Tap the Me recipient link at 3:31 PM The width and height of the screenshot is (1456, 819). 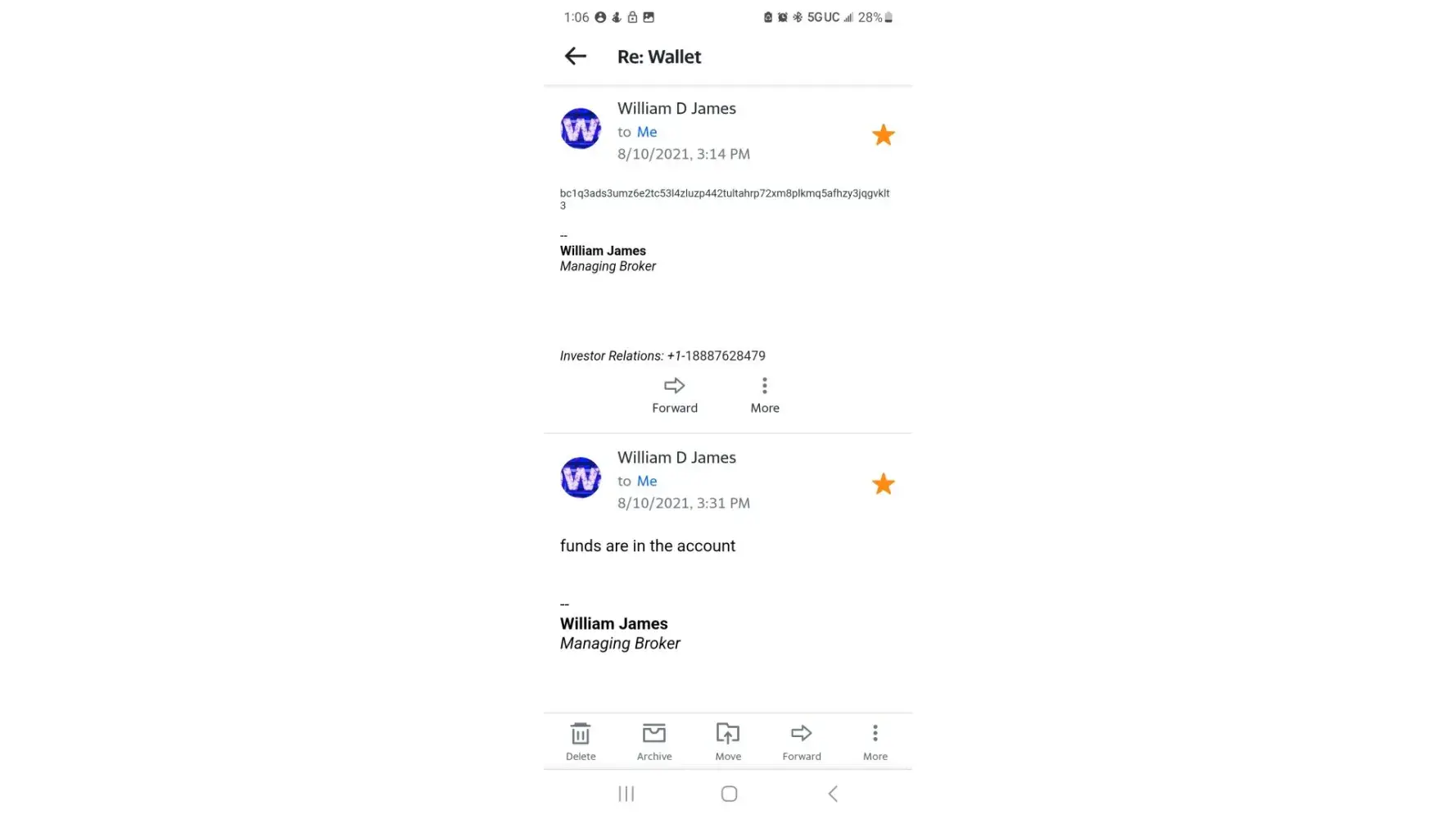coord(647,481)
